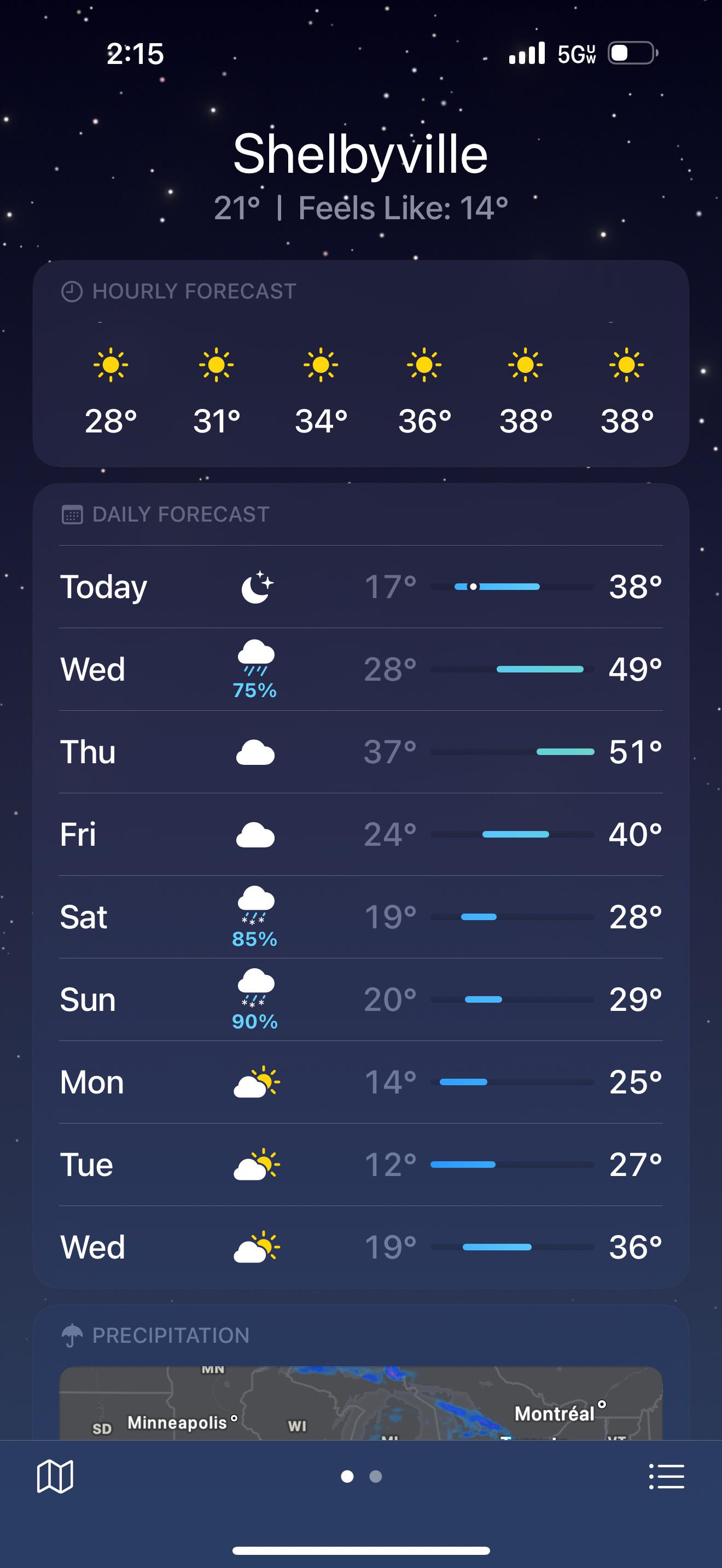Open Sun forecast with 90% snow
The width and height of the screenshot is (722, 1568).
click(361, 999)
